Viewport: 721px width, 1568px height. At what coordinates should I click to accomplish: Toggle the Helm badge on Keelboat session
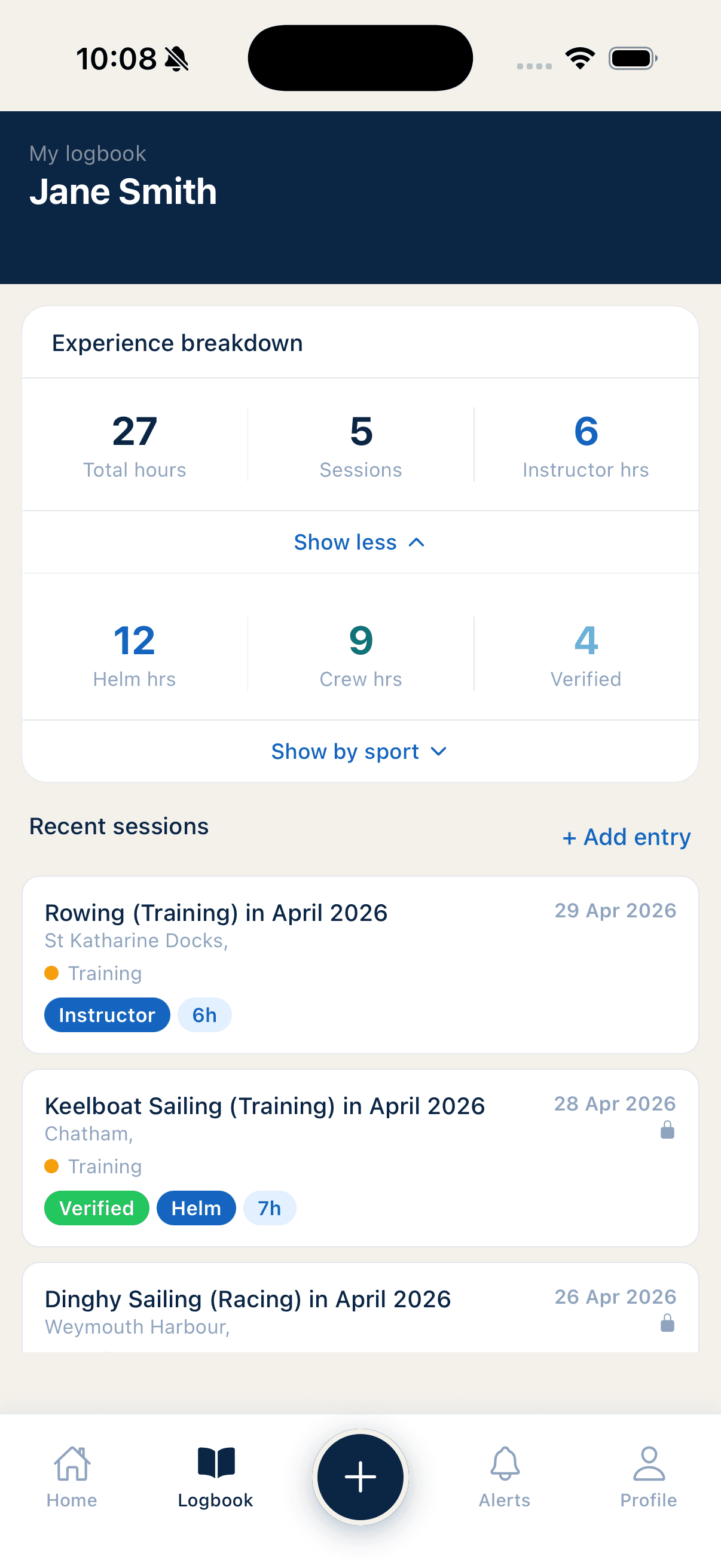point(196,1207)
